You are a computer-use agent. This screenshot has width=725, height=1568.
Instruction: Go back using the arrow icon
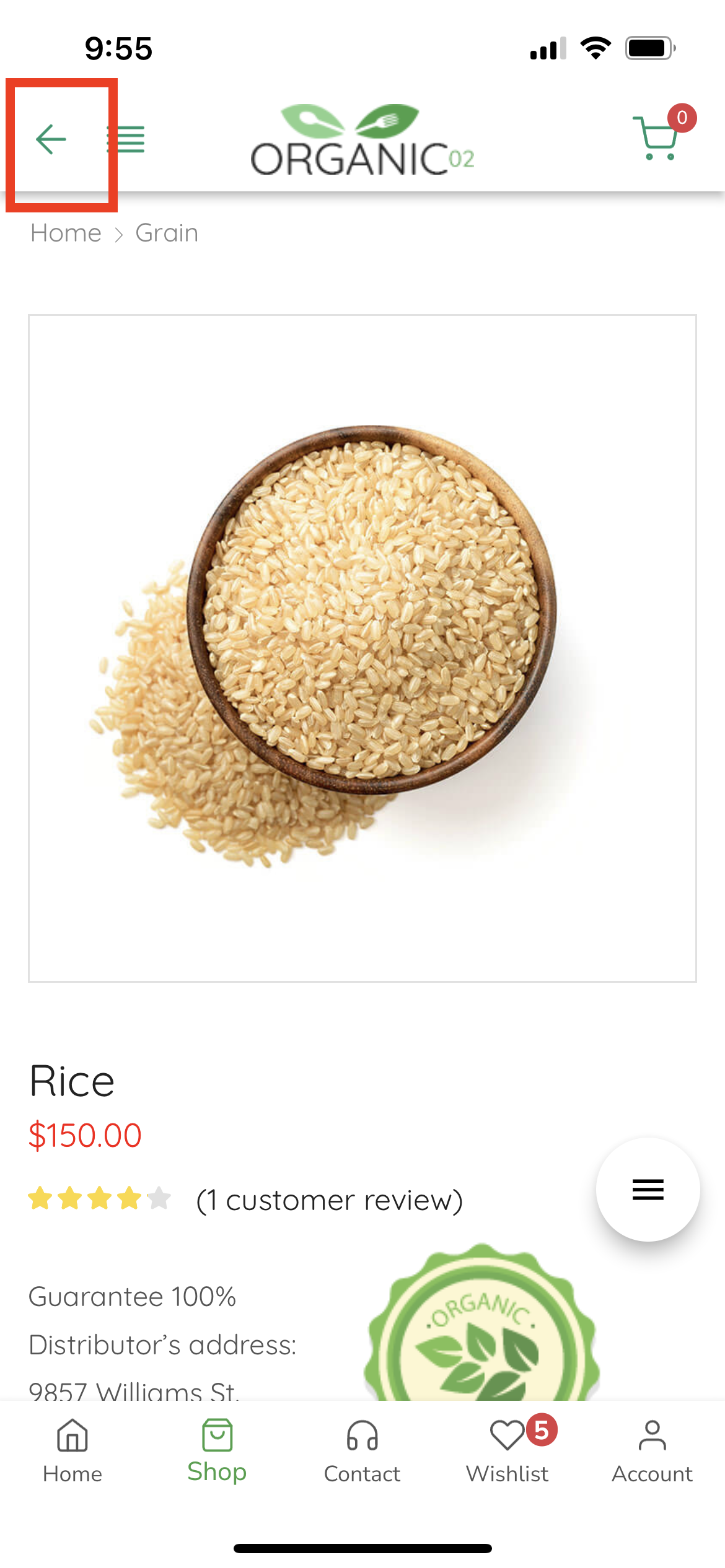pos(51,139)
